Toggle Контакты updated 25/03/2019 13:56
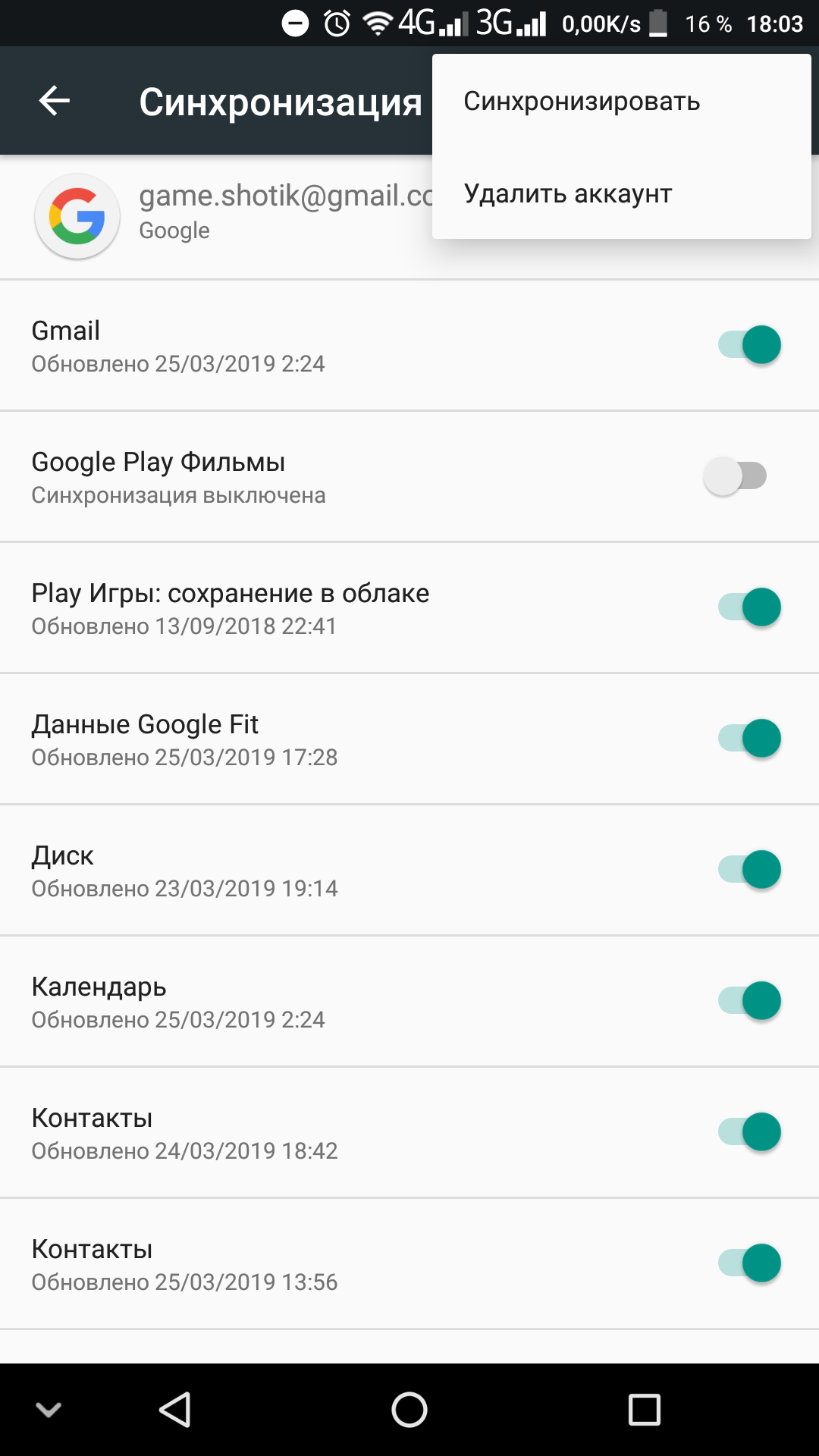The image size is (819, 1456). (x=749, y=1263)
